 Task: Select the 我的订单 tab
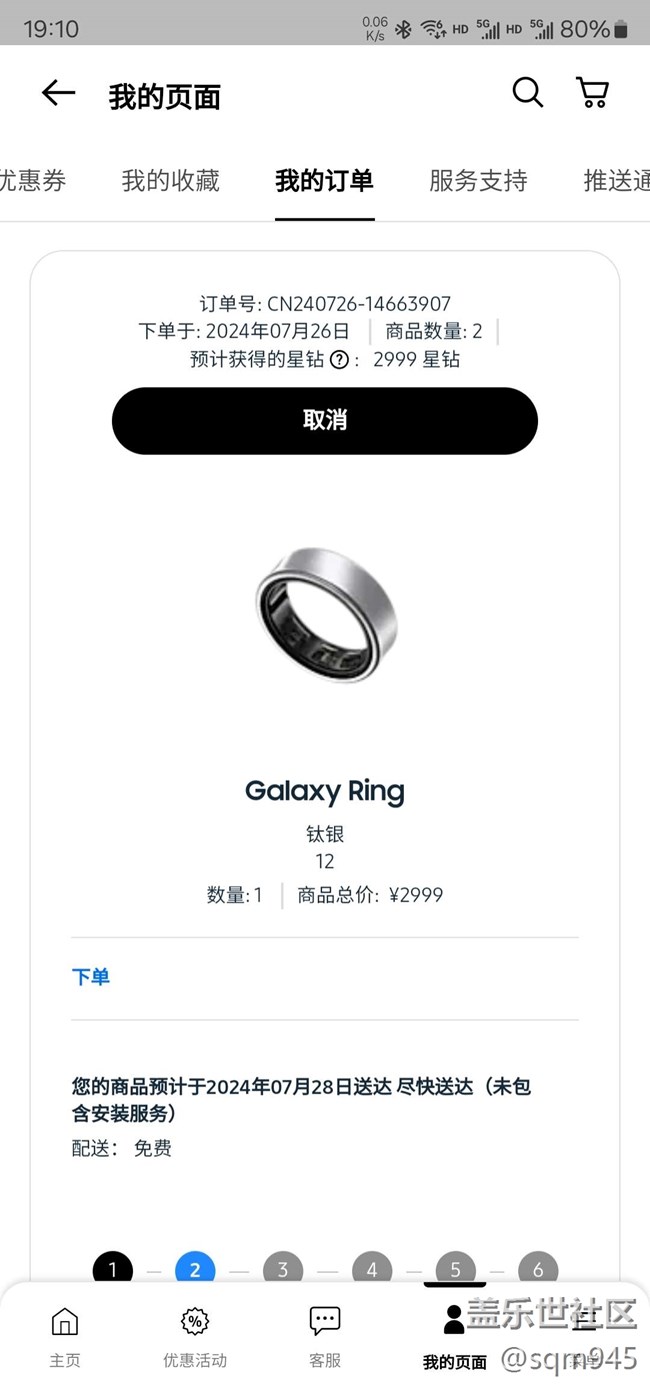[324, 181]
